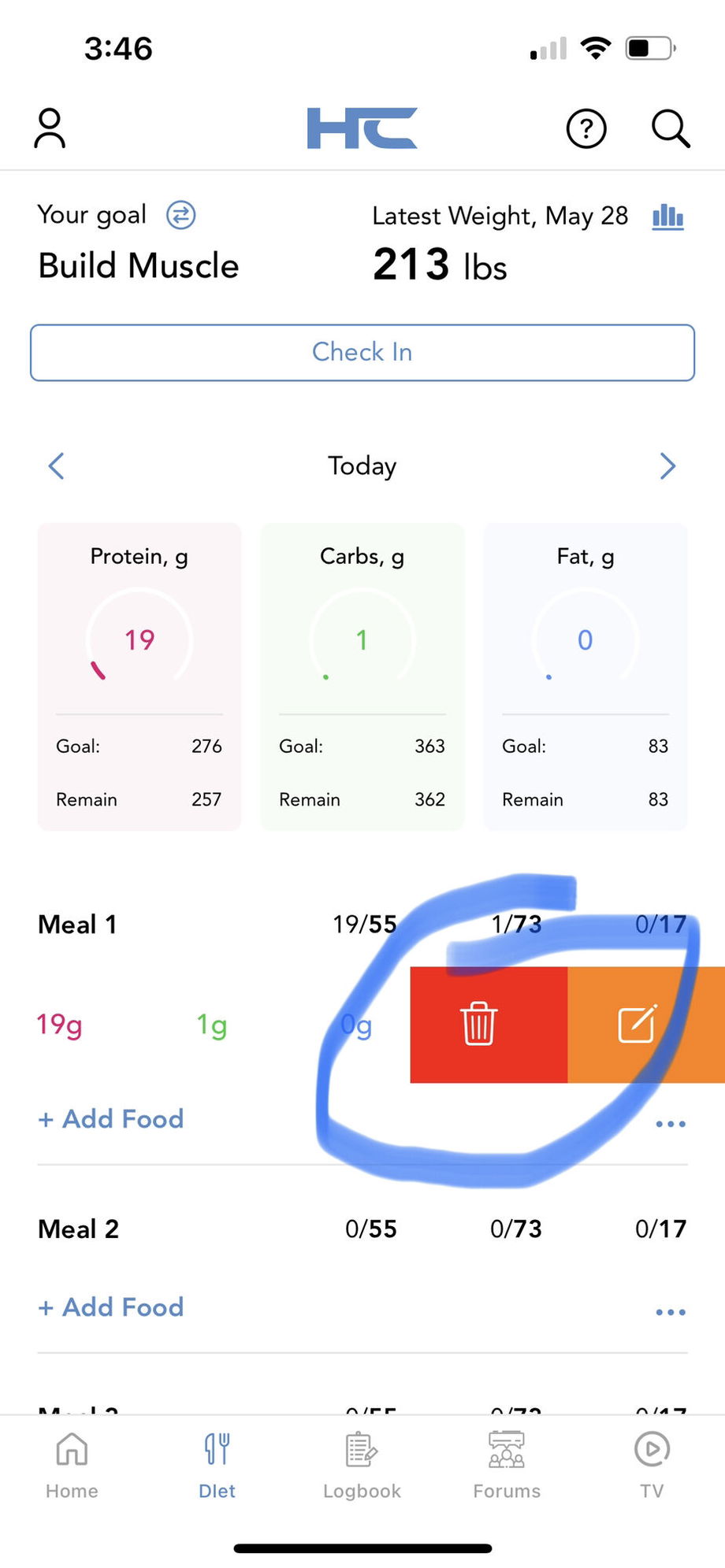Switch to the Logbook tab

coord(362,1465)
